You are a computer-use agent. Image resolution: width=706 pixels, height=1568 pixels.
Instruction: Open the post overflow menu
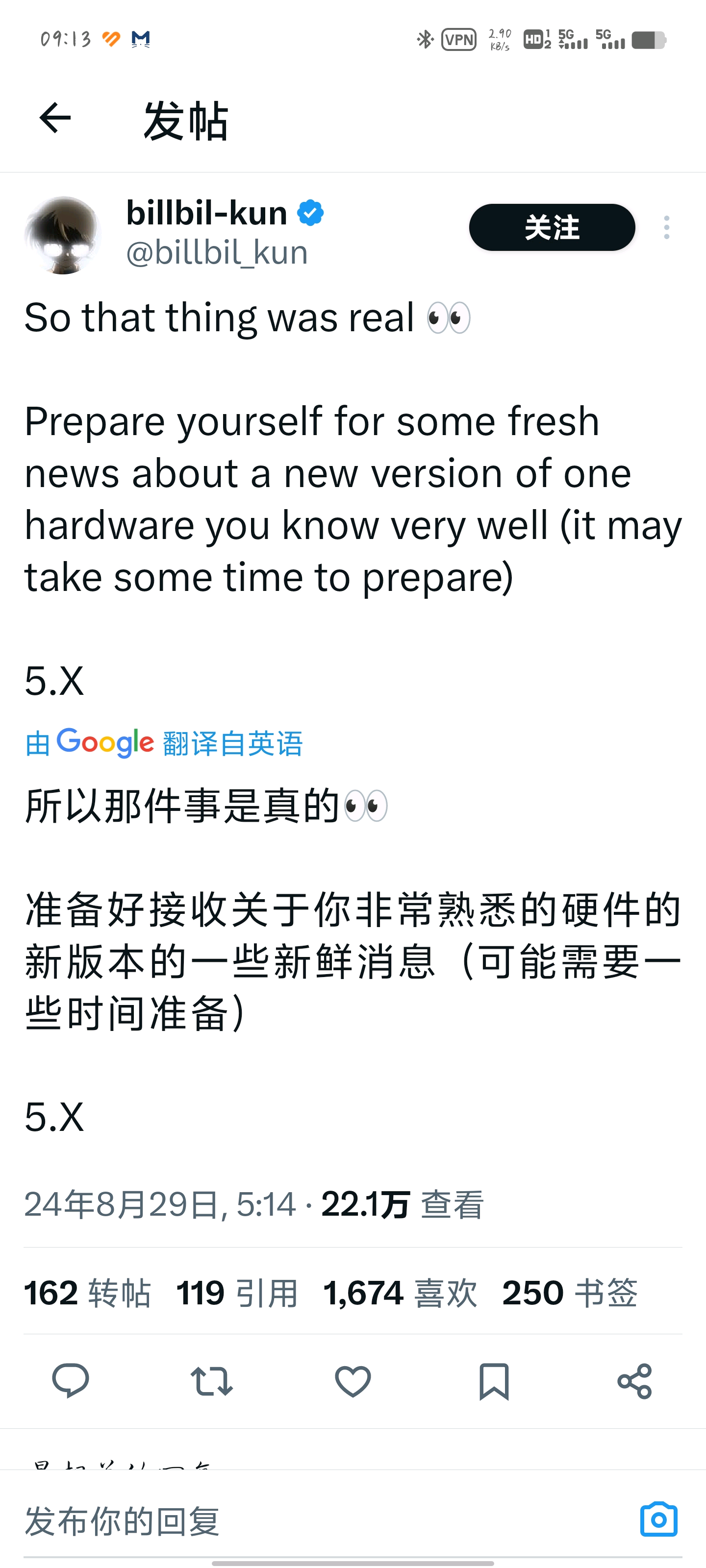pos(666,227)
